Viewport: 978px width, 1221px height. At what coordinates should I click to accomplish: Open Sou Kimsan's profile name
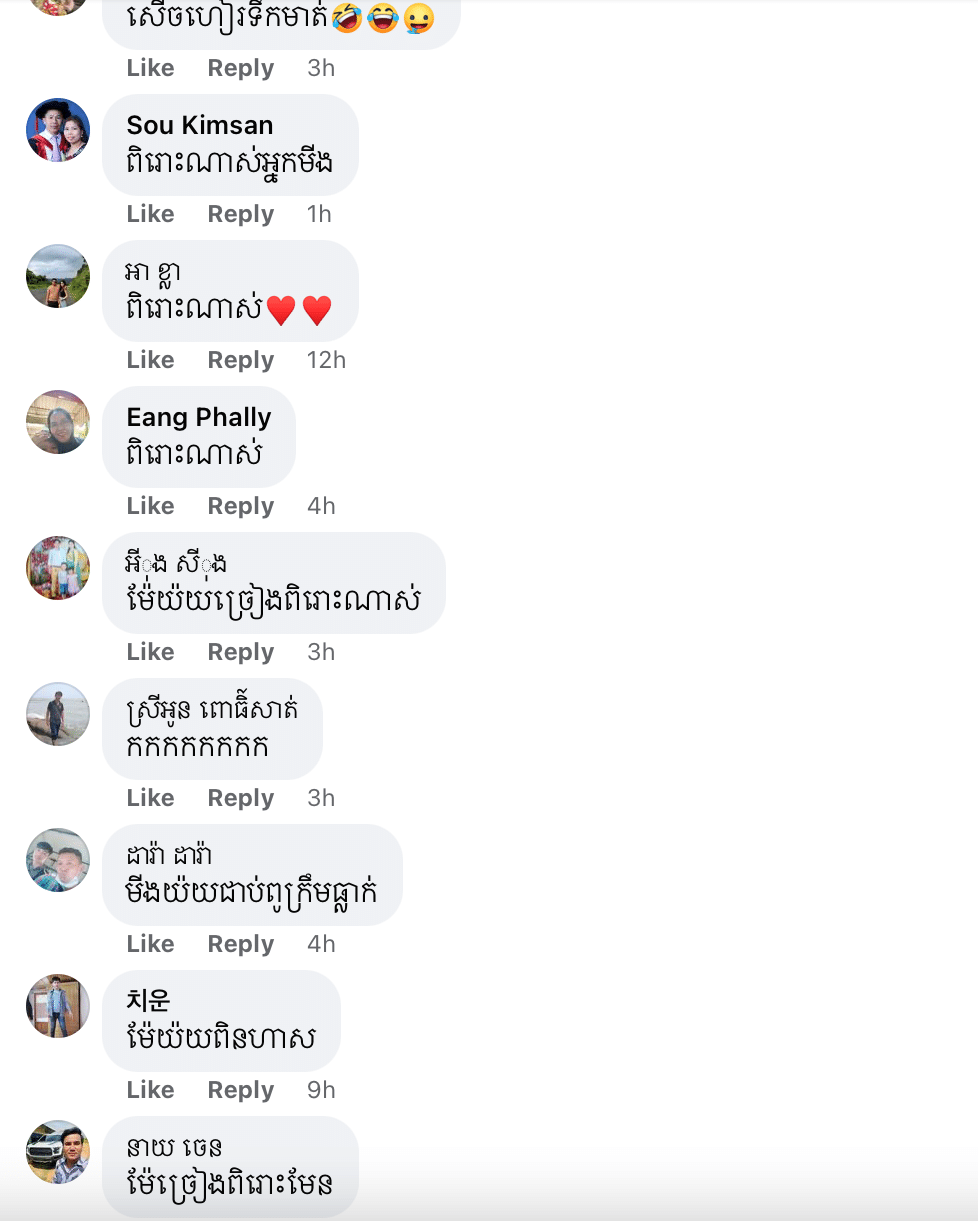199,125
